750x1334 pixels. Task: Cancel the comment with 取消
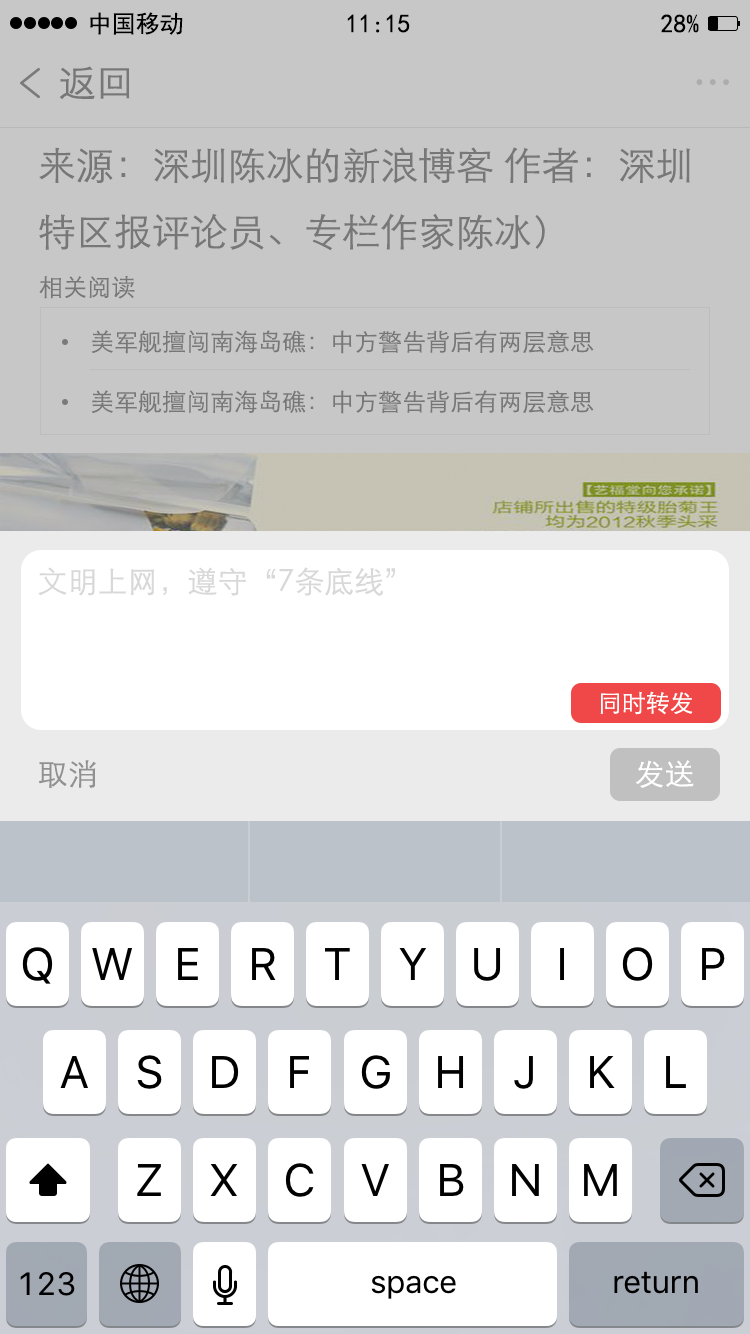(x=68, y=774)
